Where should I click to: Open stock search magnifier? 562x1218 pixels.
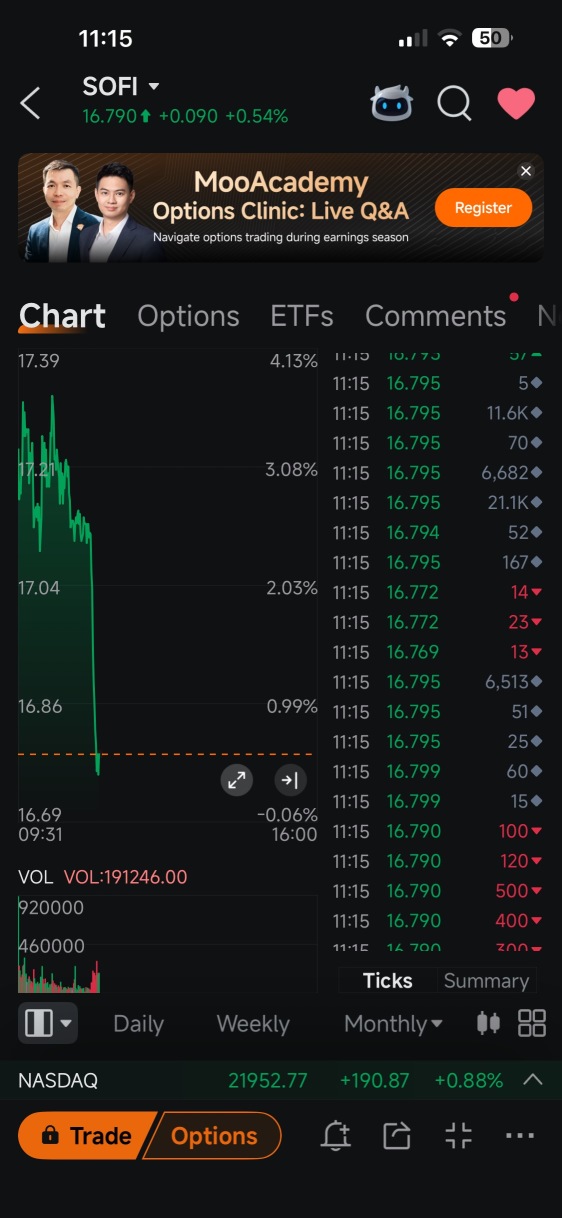[x=454, y=103]
